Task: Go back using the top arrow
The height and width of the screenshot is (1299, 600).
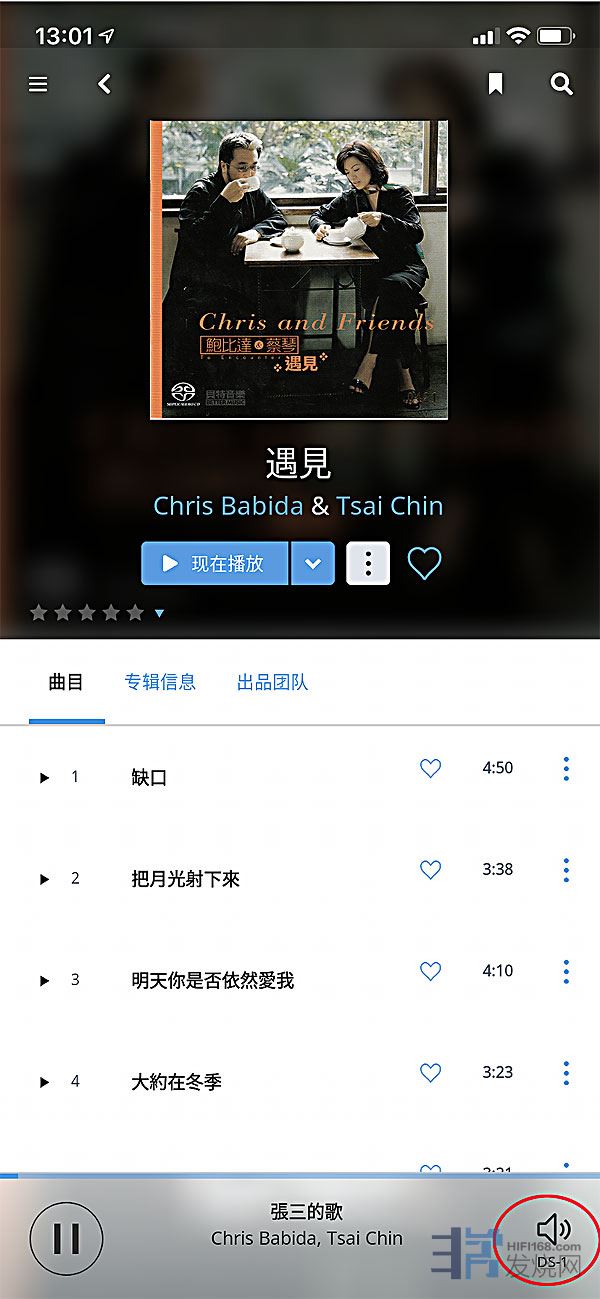Action: pyautogui.click(x=104, y=85)
